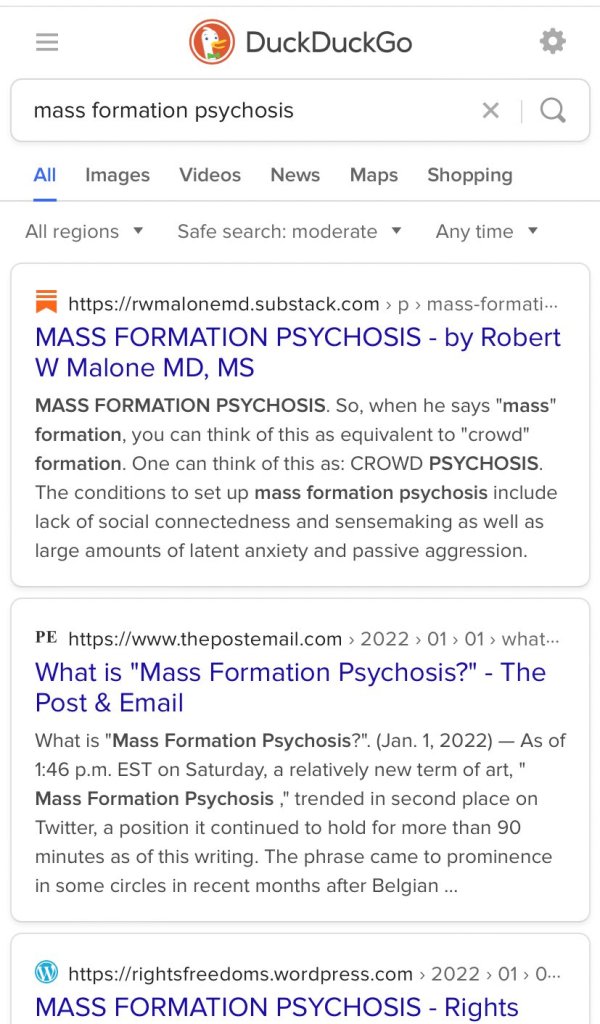Image resolution: width=600 pixels, height=1024 pixels.
Task: Go to the DuckDuckGo homepage logo
Action: pyautogui.click(x=300, y=42)
